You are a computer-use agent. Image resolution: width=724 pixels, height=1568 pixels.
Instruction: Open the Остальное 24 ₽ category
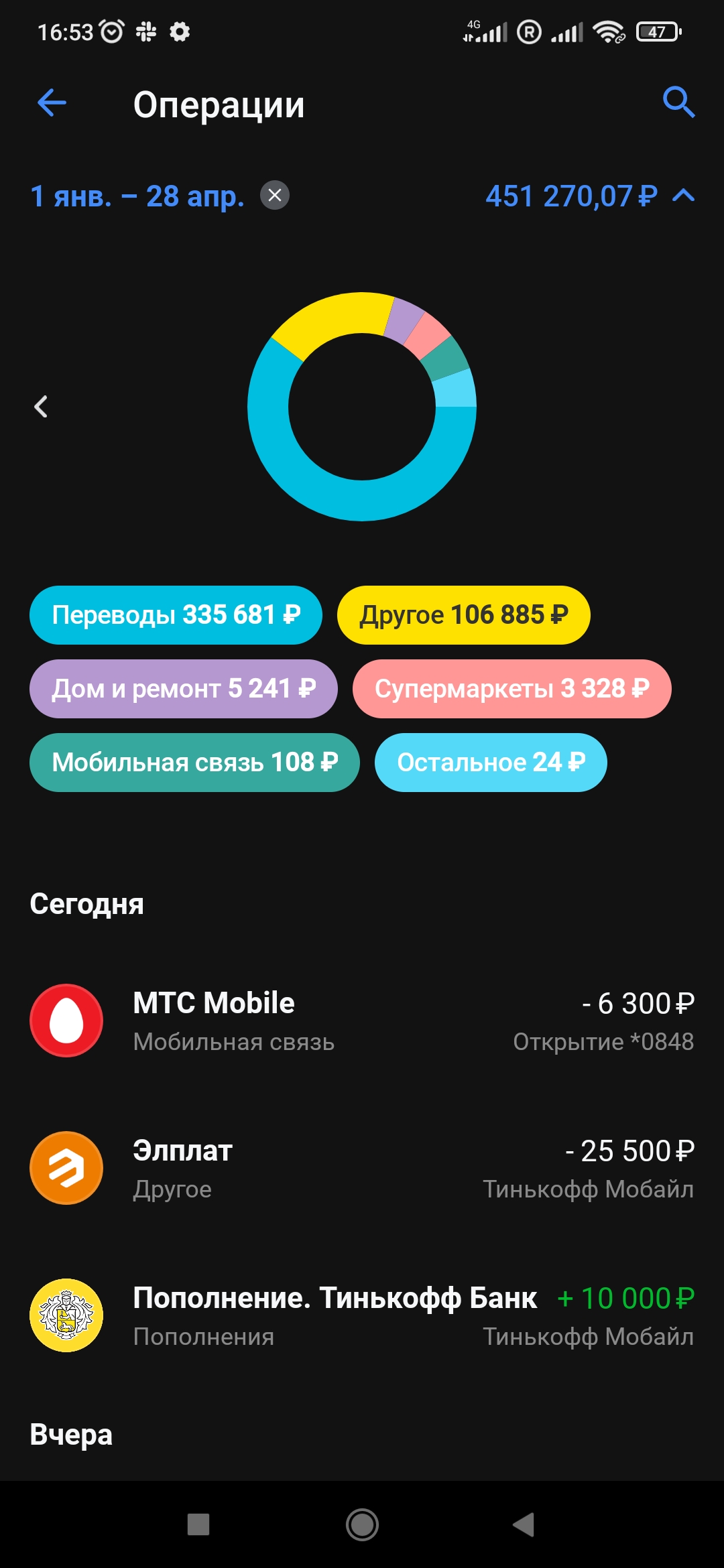(490, 763)
